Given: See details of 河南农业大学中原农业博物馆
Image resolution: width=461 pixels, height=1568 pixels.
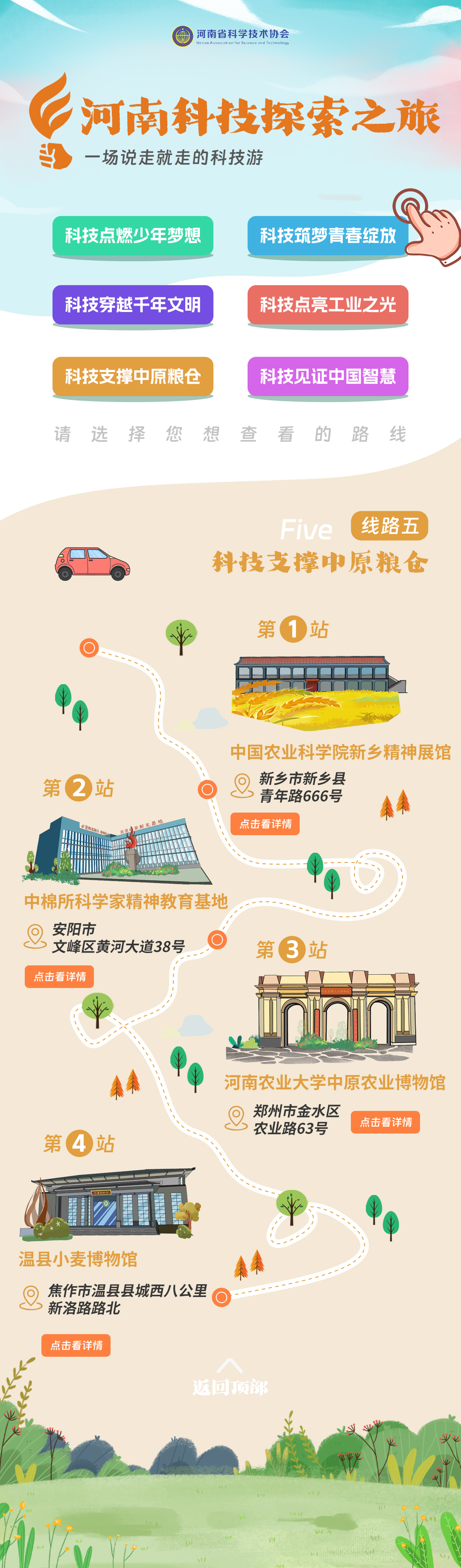Looking at the screenshot, I should tap(385, 1122).
